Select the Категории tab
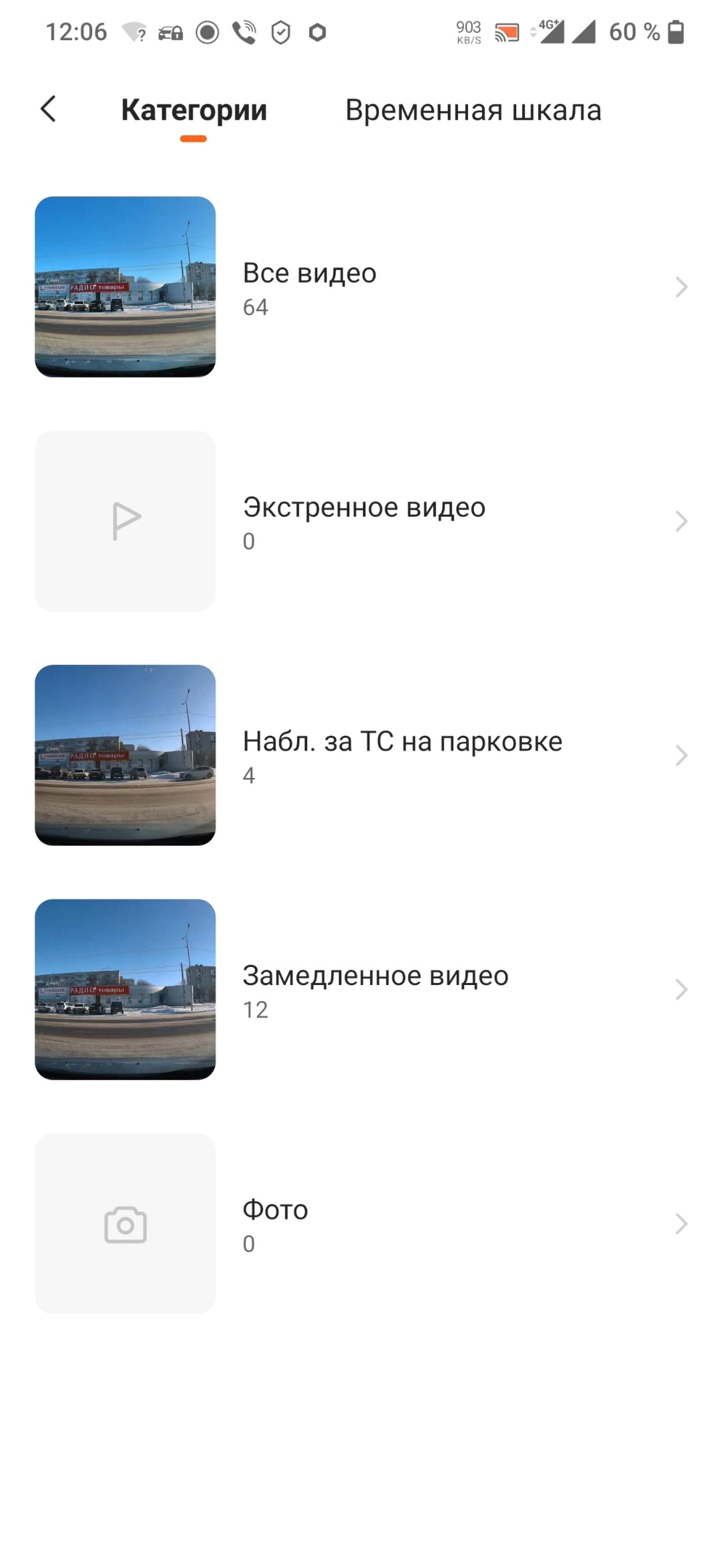This screenshot has width=723, height=1568. pyautogui.click(x=194, y=110)
